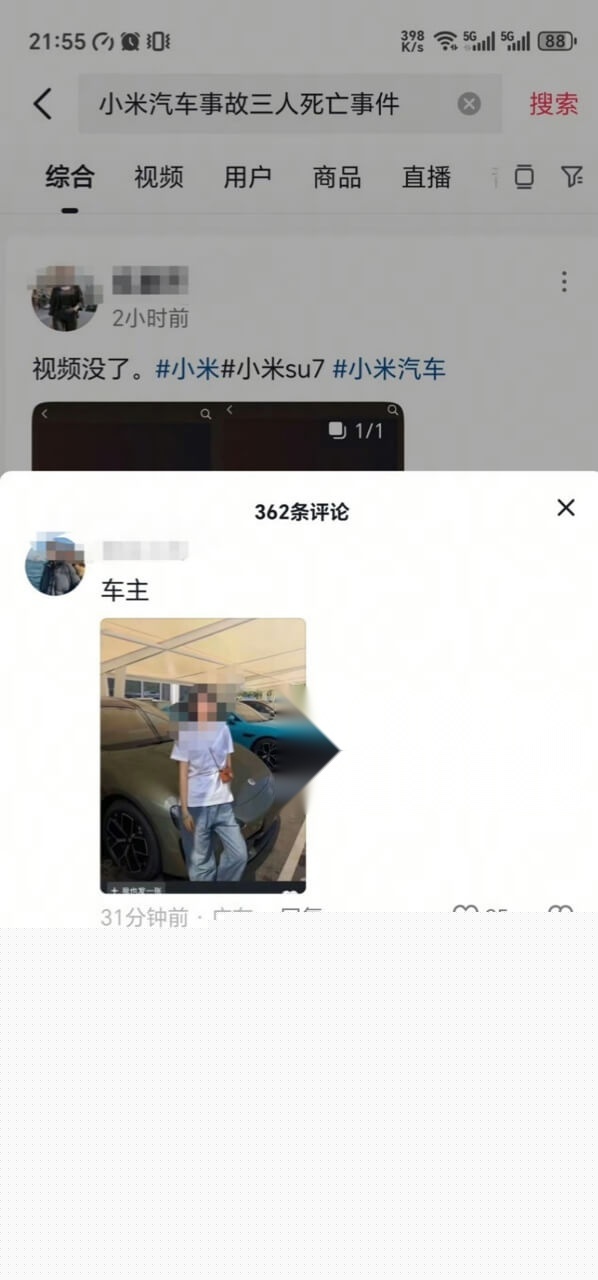This screenshot has width=598, height=1280.
Task: Open the photo in the 车主 comment
Action: [203, 755]
